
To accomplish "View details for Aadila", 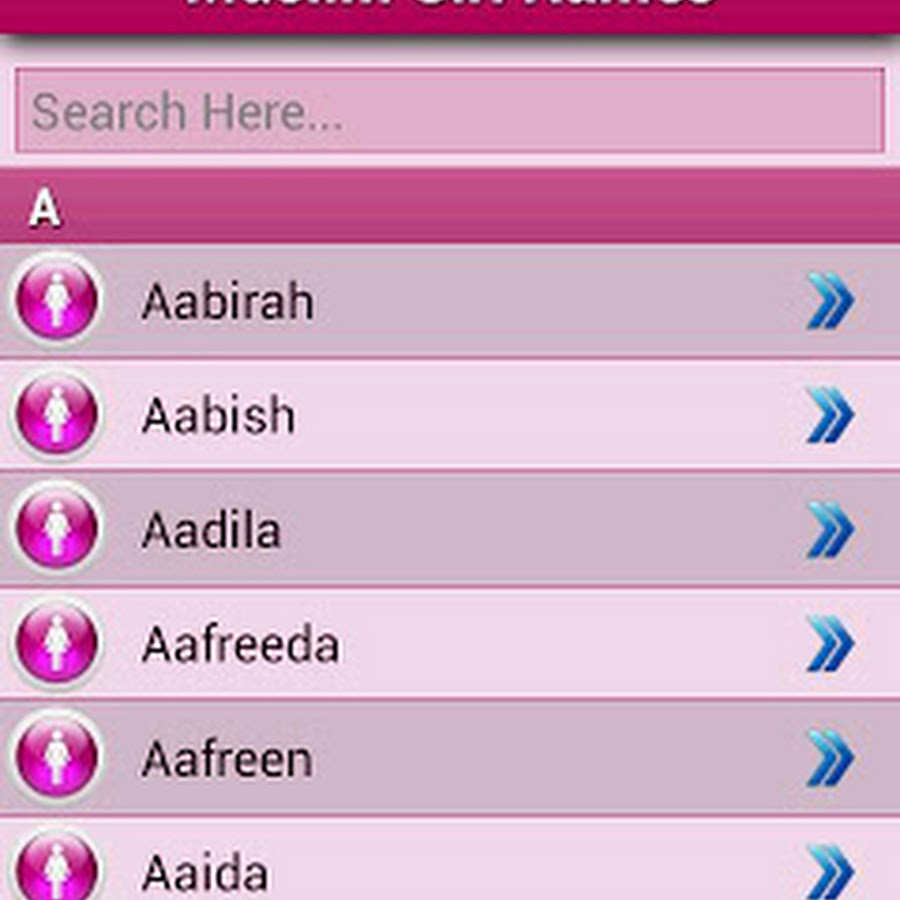I will coord(450,530).
